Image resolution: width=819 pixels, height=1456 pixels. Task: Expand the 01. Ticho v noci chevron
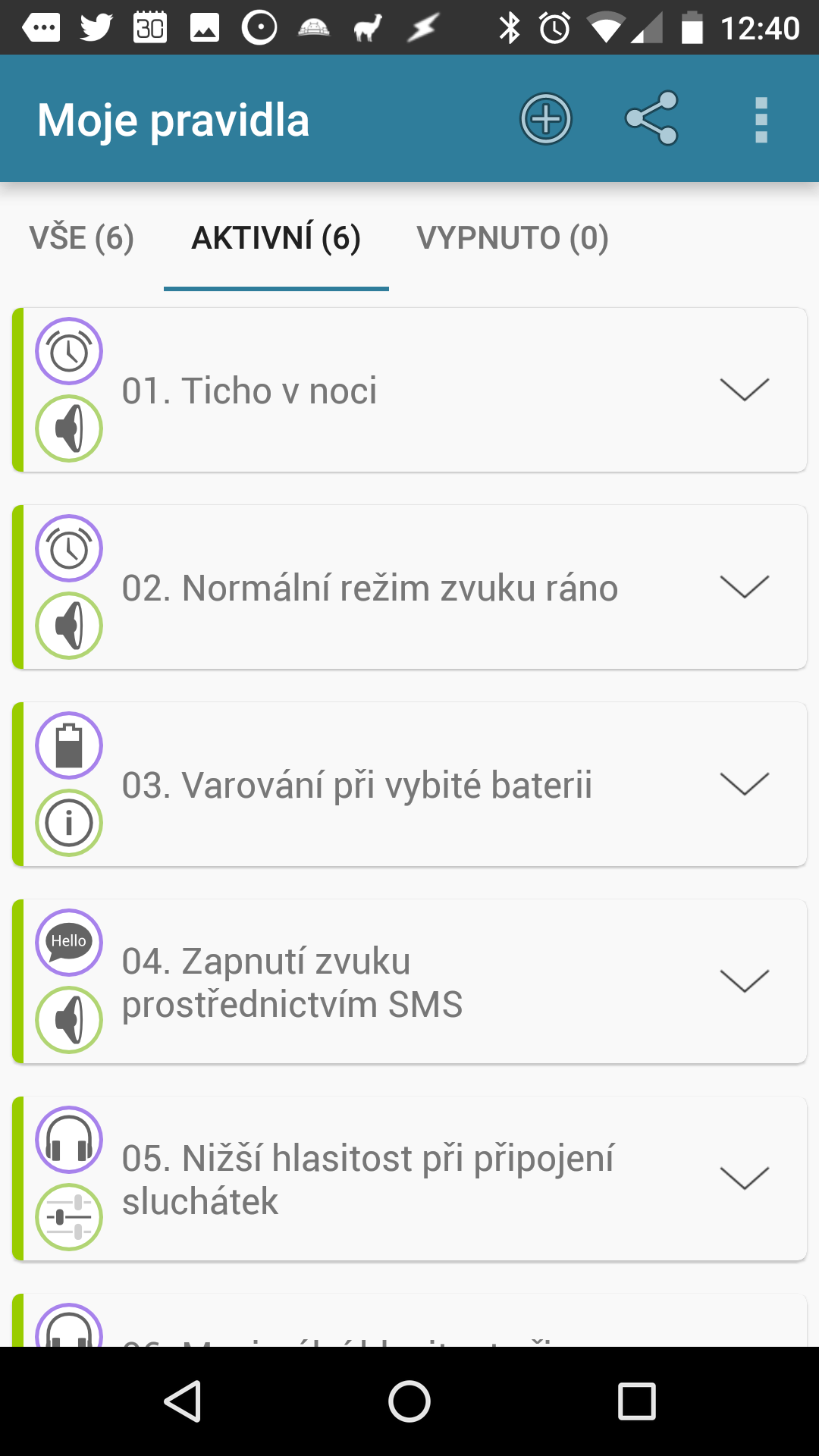pyautogui.click(x=745, y=390)
